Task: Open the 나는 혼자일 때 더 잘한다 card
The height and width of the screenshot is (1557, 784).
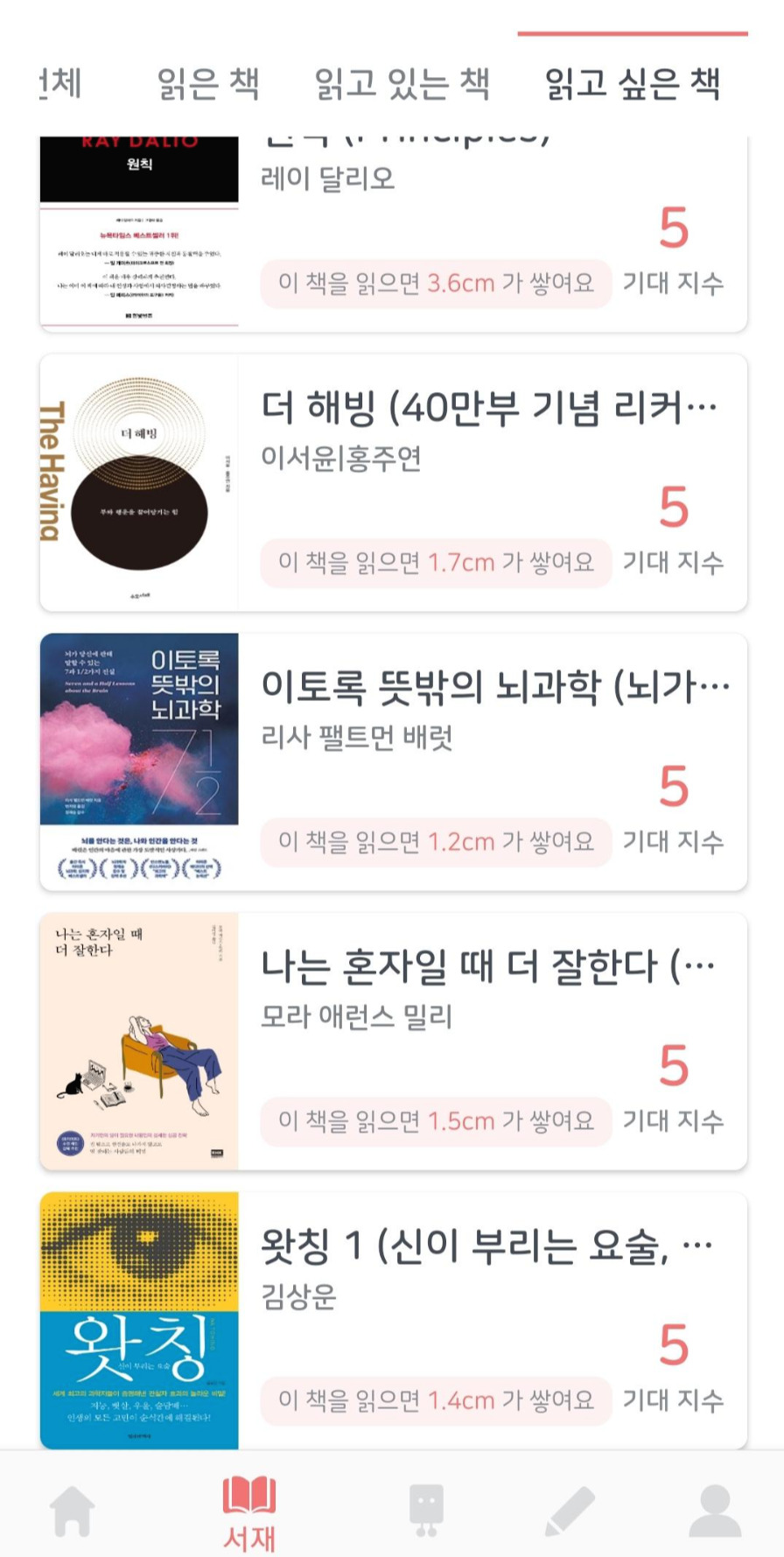Action: (x=394, y=1041)
